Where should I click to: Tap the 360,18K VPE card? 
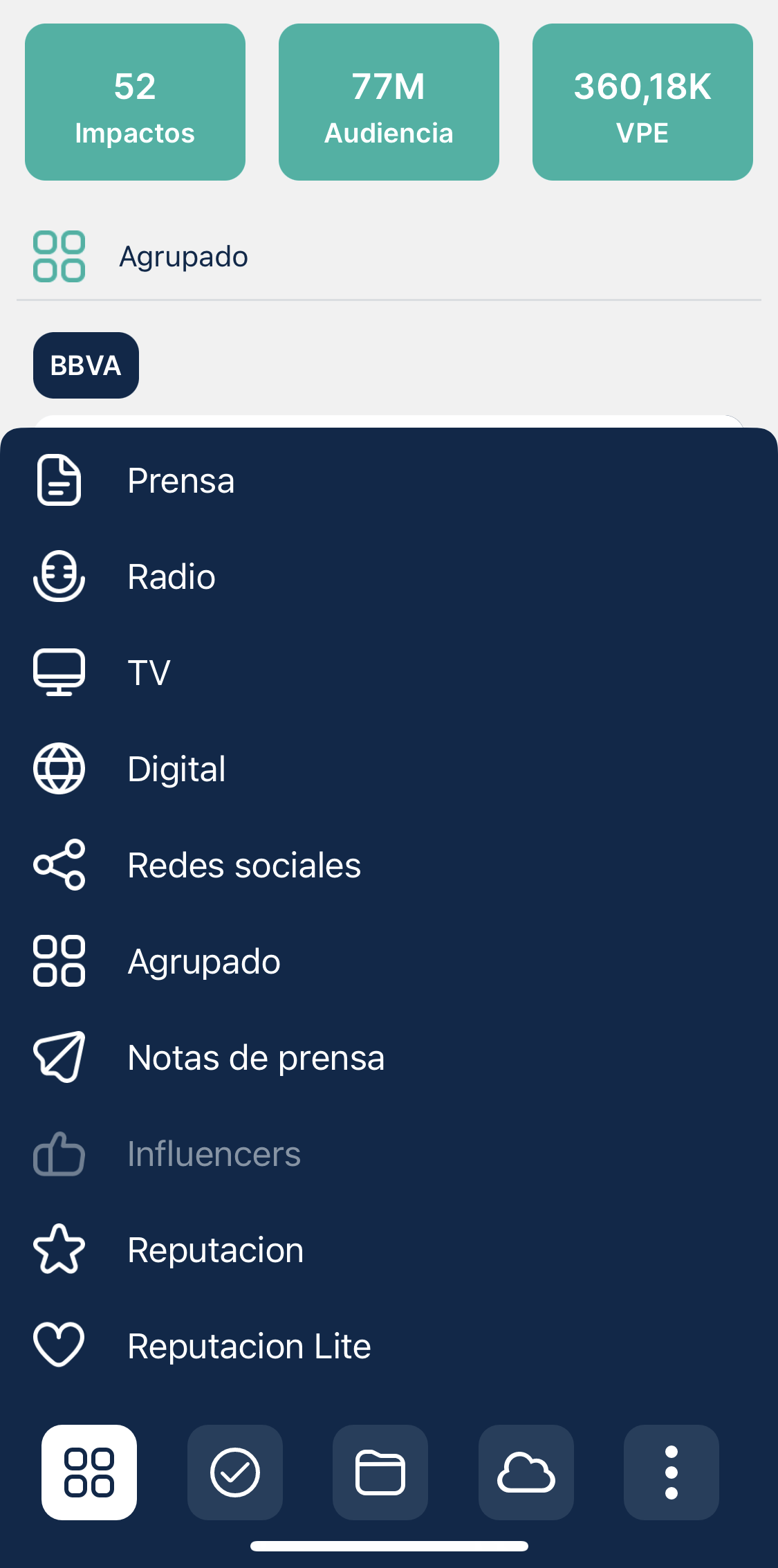(642, 102)
